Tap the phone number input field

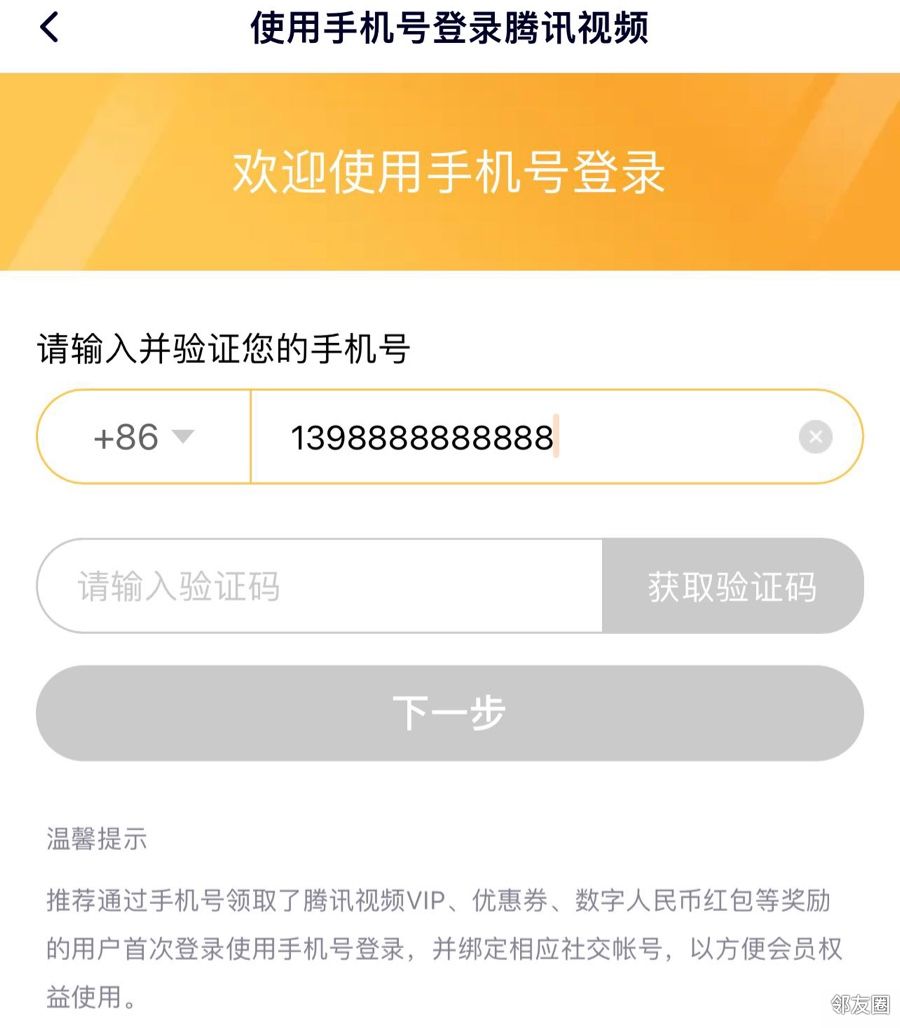520,438
